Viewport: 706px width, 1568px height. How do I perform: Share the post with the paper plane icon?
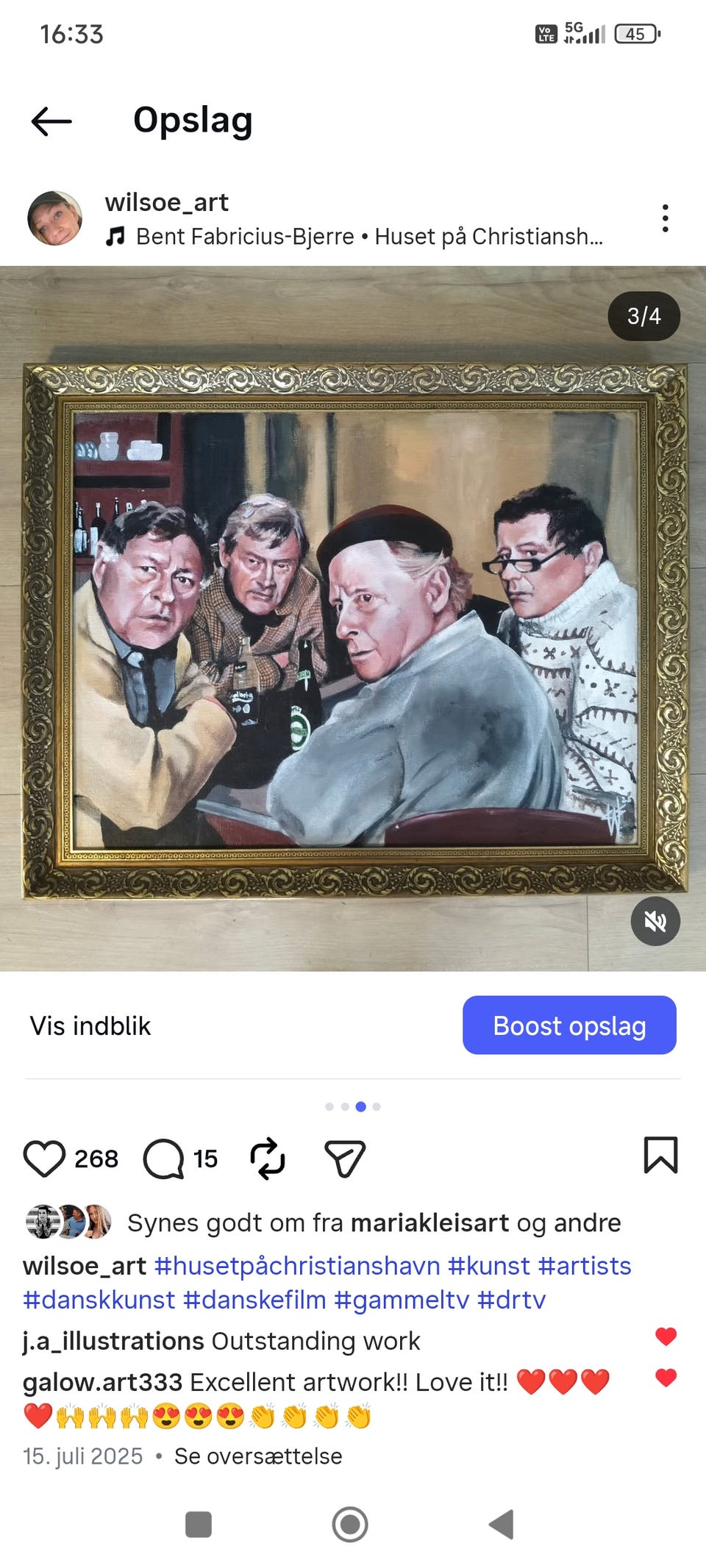(x=345, y=1159)
